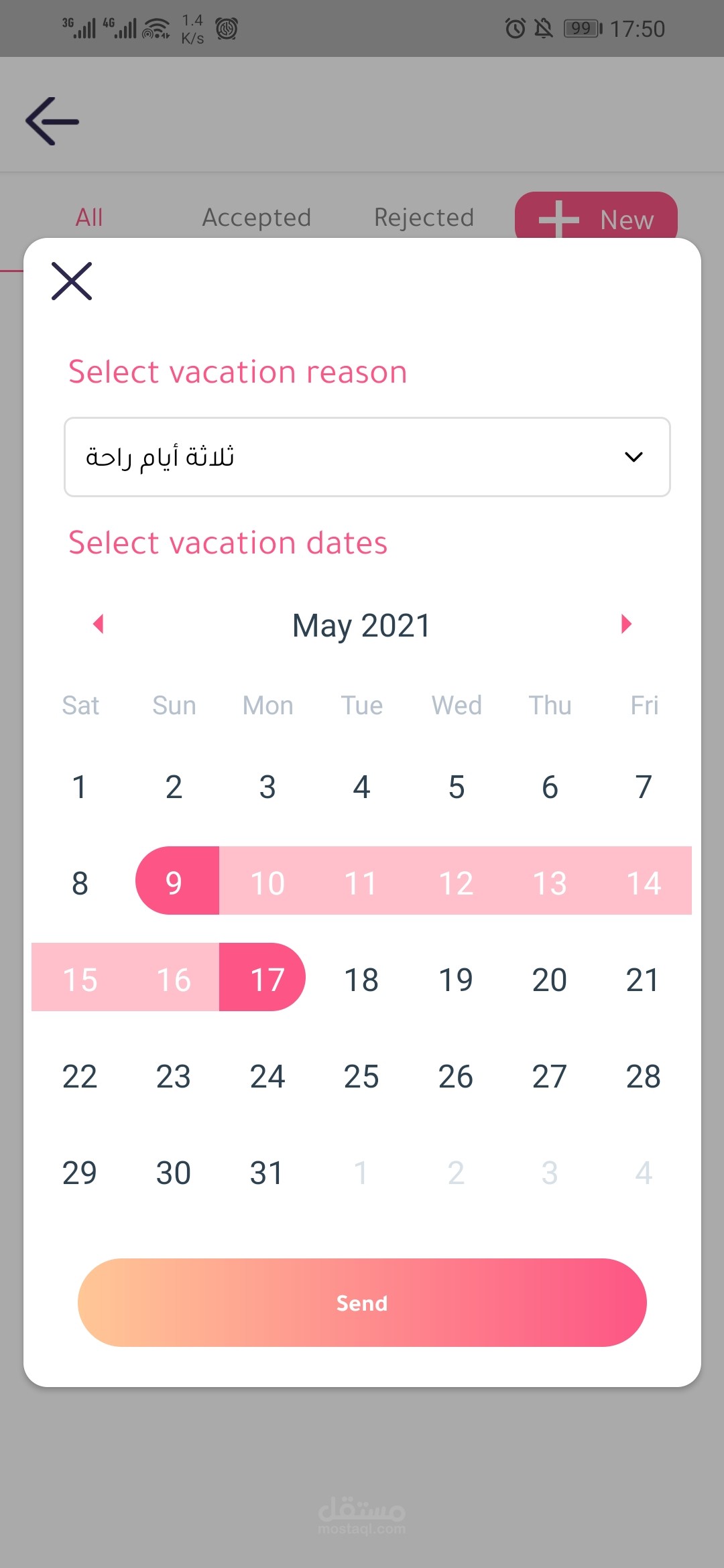Go to the next month
Viewport: 724px width, 1568px height.
[x=626, y=624]
